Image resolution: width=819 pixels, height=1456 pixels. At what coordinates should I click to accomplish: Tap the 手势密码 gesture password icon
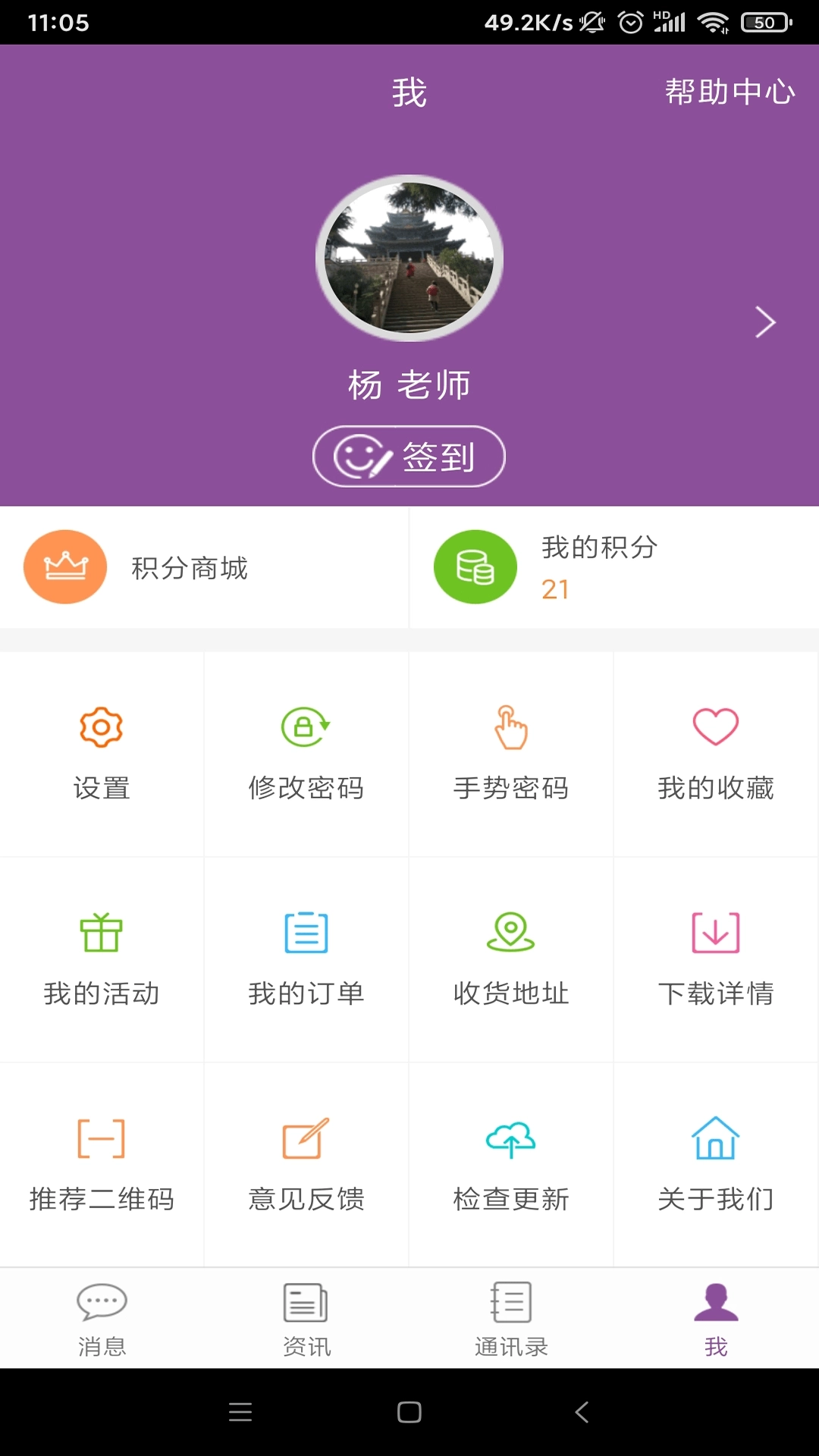coord(511,726)
